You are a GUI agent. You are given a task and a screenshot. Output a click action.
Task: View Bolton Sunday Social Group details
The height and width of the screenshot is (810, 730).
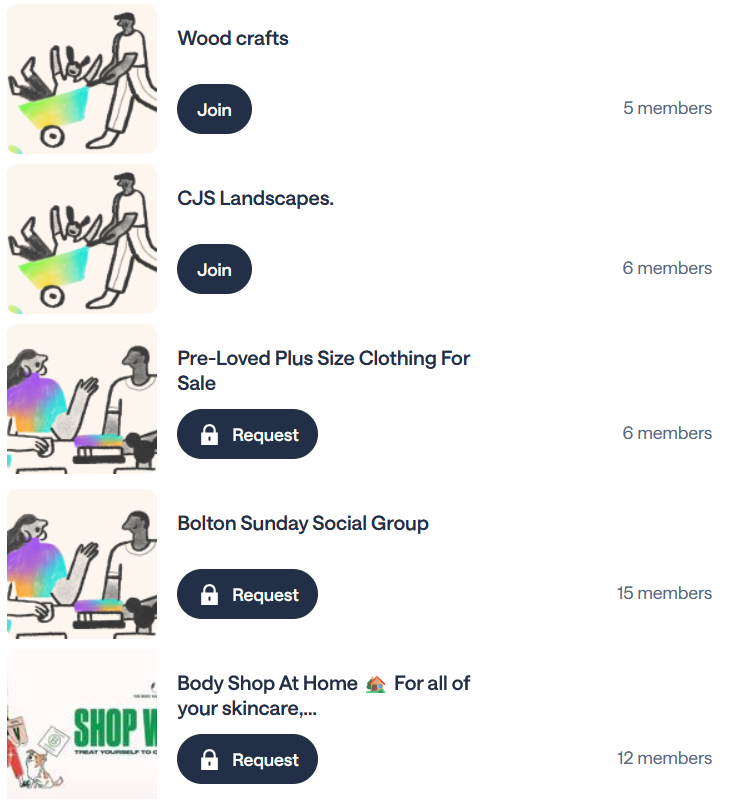click(303, 524)
